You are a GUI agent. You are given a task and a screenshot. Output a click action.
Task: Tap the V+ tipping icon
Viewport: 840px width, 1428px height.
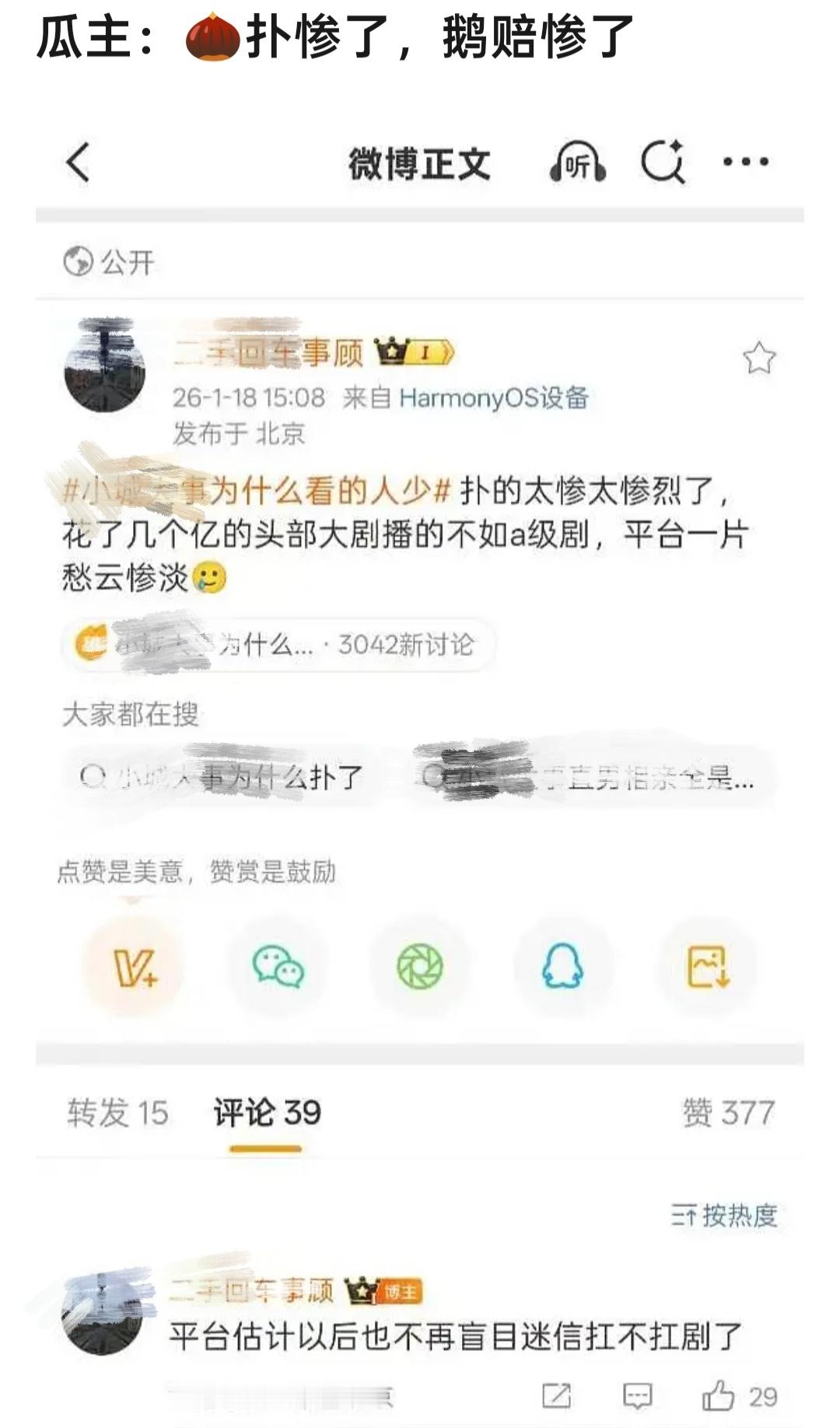click(x=134, y=964)
